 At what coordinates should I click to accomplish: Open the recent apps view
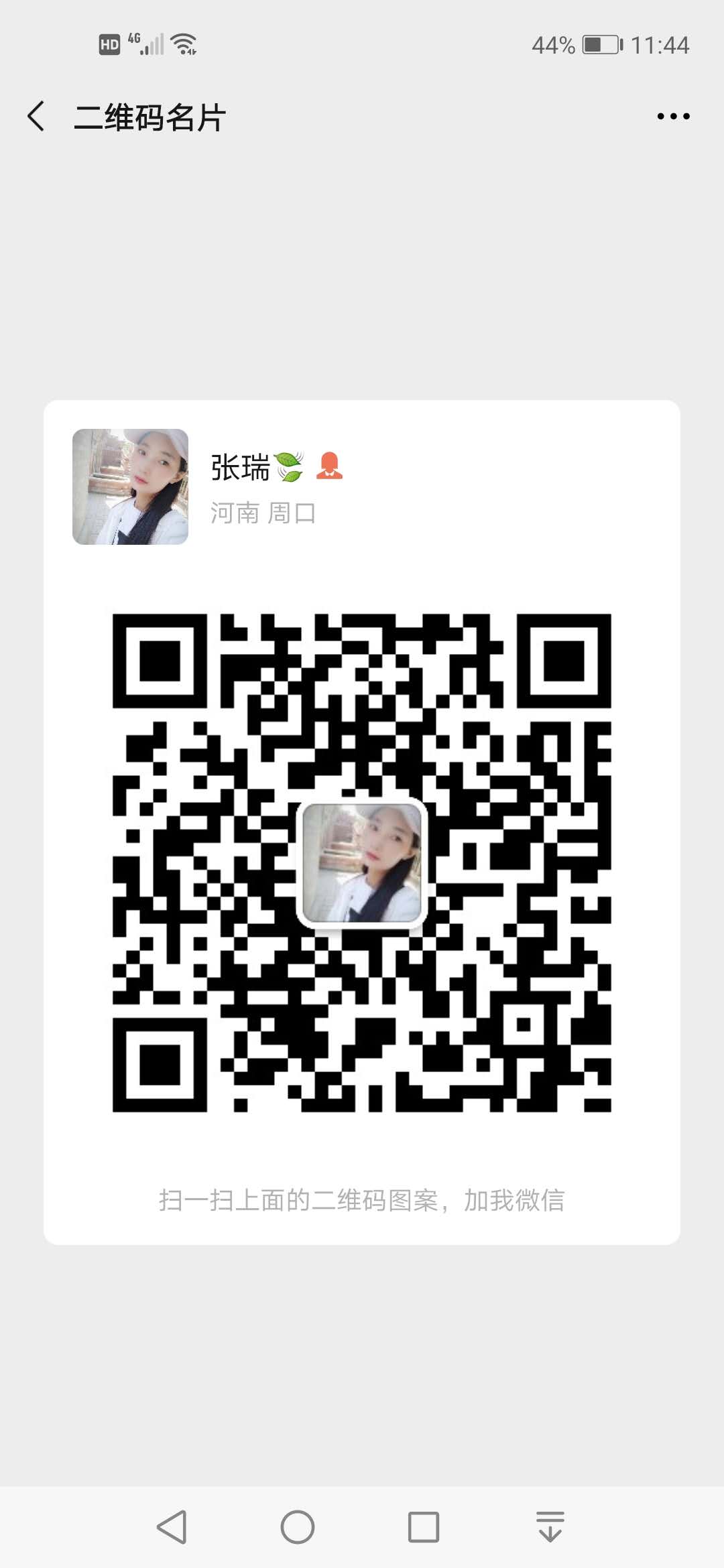tap(424, 1527)
